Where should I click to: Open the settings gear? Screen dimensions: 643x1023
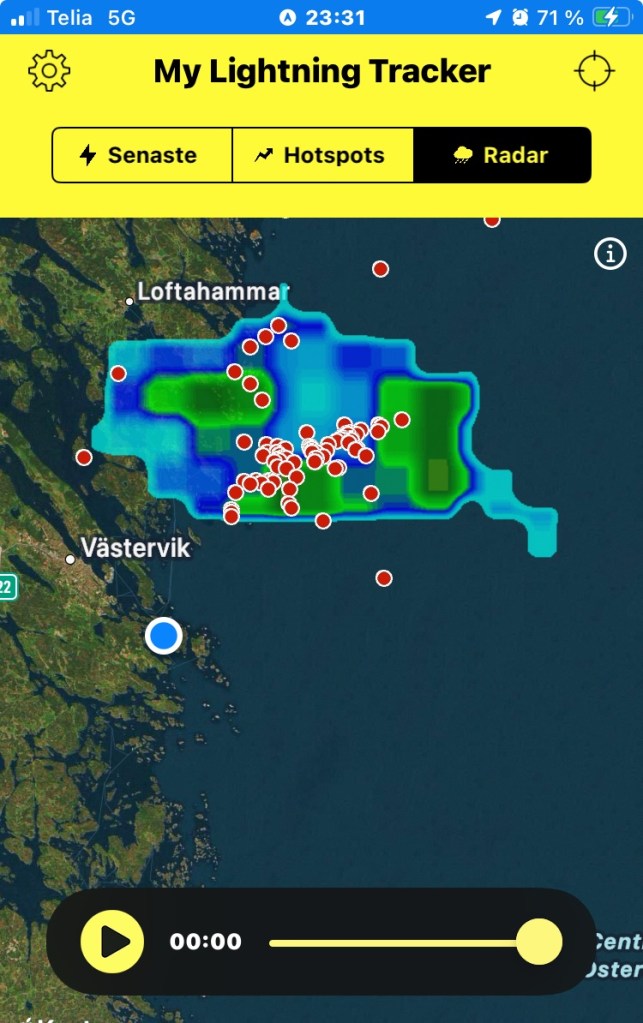48,71
